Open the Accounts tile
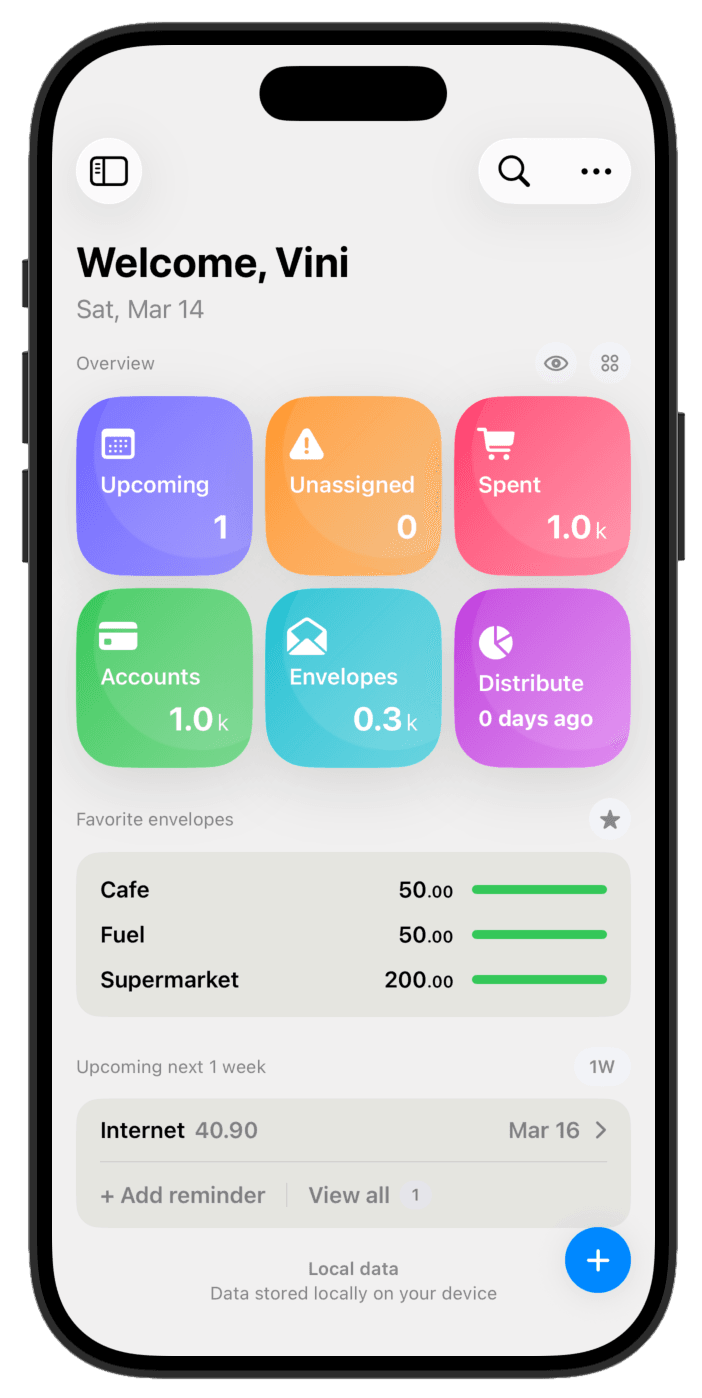The height and width of the screenshot is (1398, 702). click(164, 678)
